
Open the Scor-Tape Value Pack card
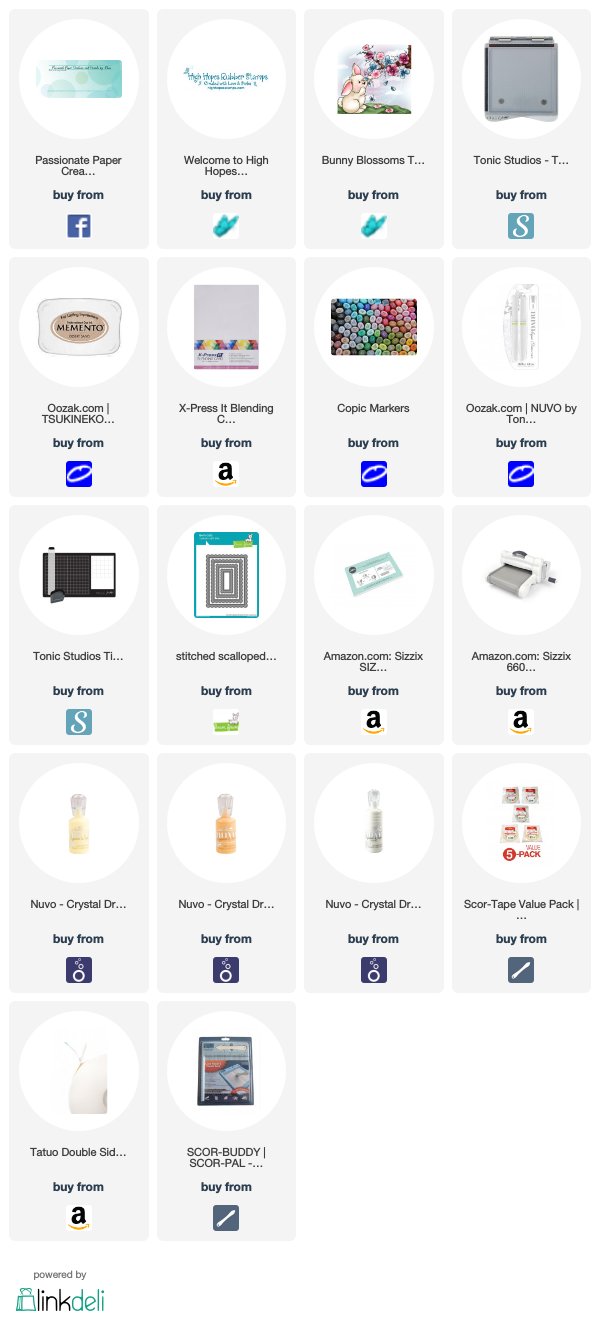tap(521, 873)
